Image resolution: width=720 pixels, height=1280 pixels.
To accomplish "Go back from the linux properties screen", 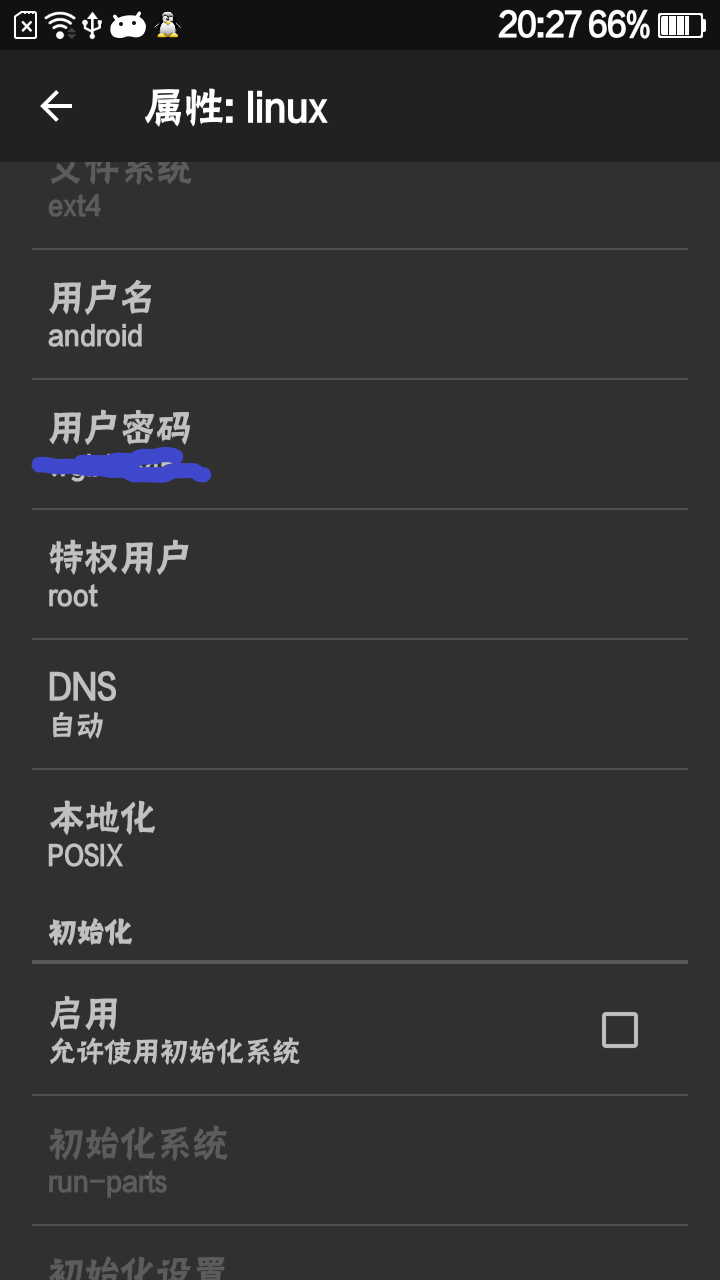I will tap(56, 107).
